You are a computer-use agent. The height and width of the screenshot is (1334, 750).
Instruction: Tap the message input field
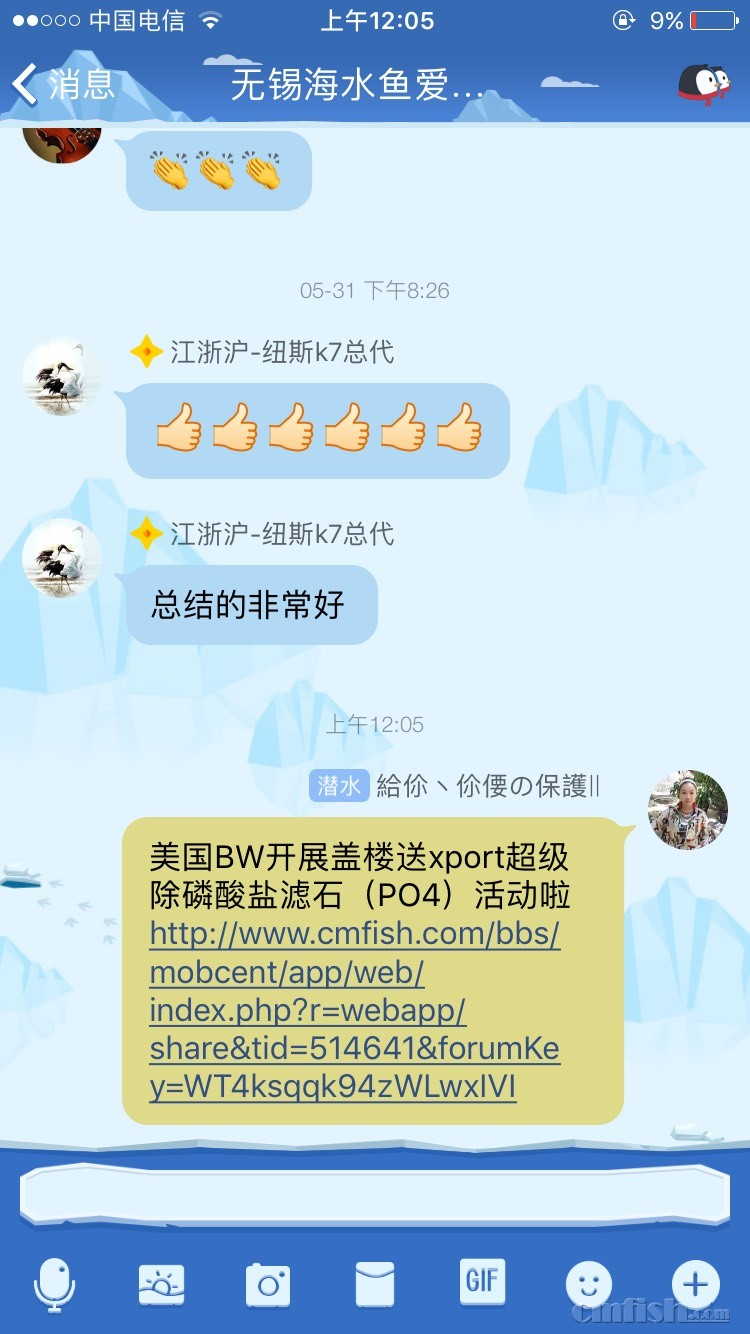tap(374, 1196)
